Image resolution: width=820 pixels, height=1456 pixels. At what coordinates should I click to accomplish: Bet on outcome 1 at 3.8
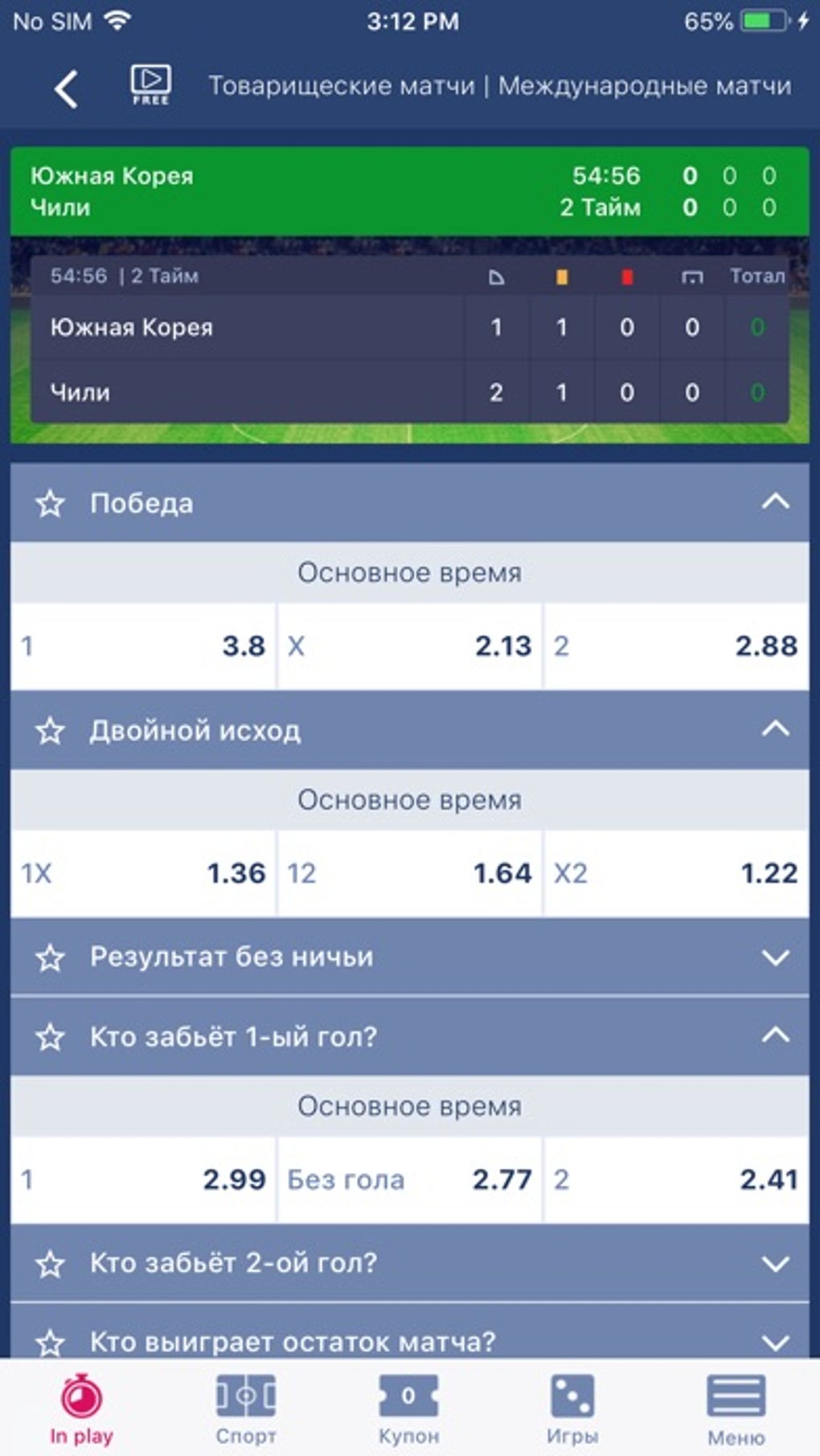(x=143, y=646)
